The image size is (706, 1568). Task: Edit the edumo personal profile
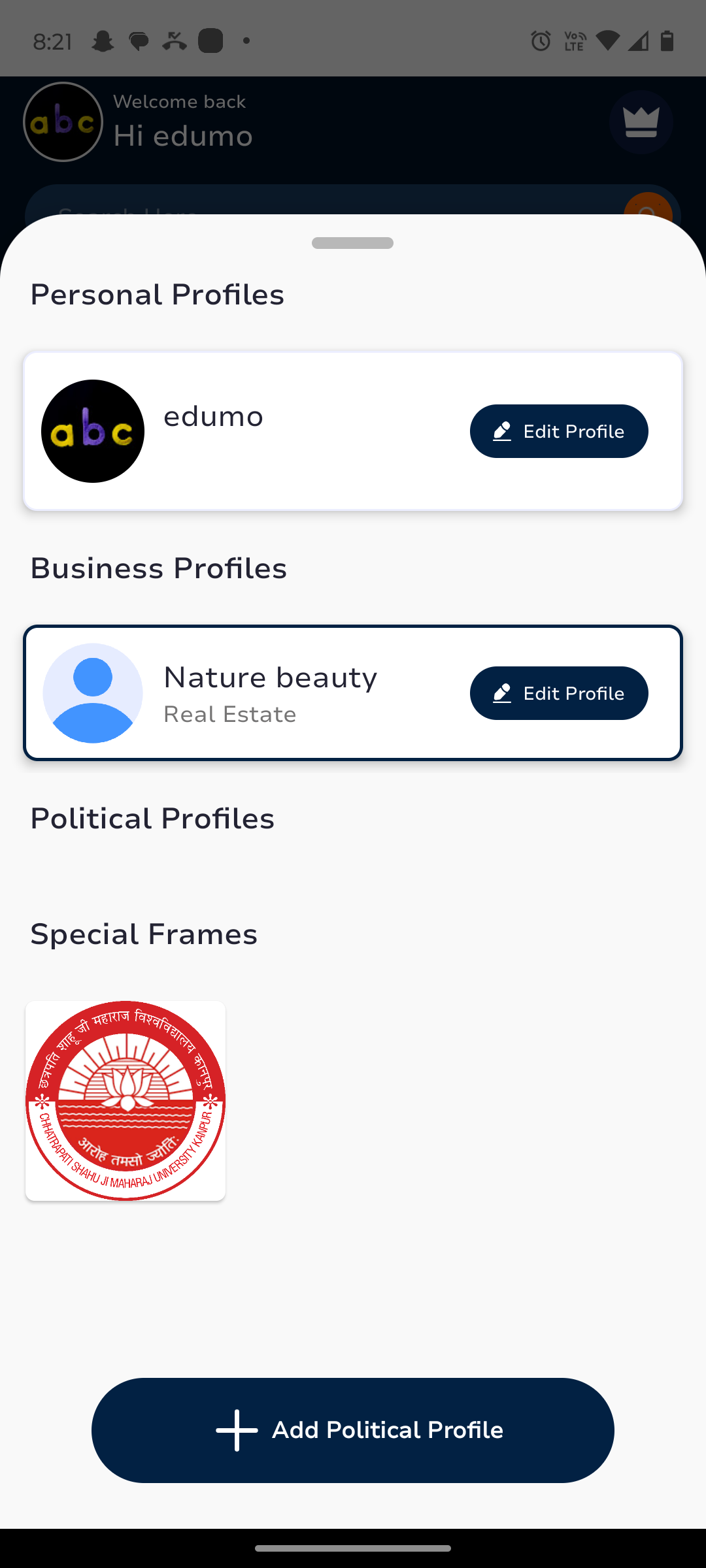559,431
